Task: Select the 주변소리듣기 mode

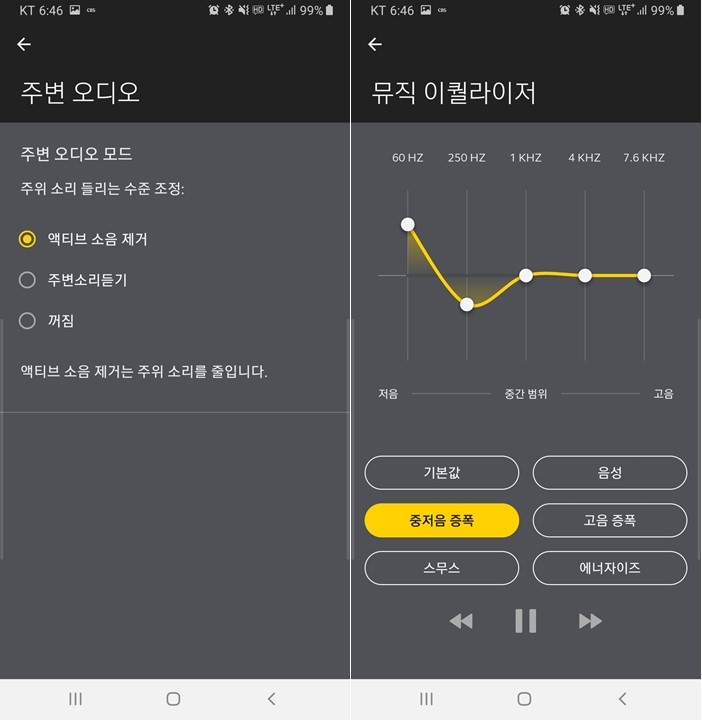Action: (28, 280)
